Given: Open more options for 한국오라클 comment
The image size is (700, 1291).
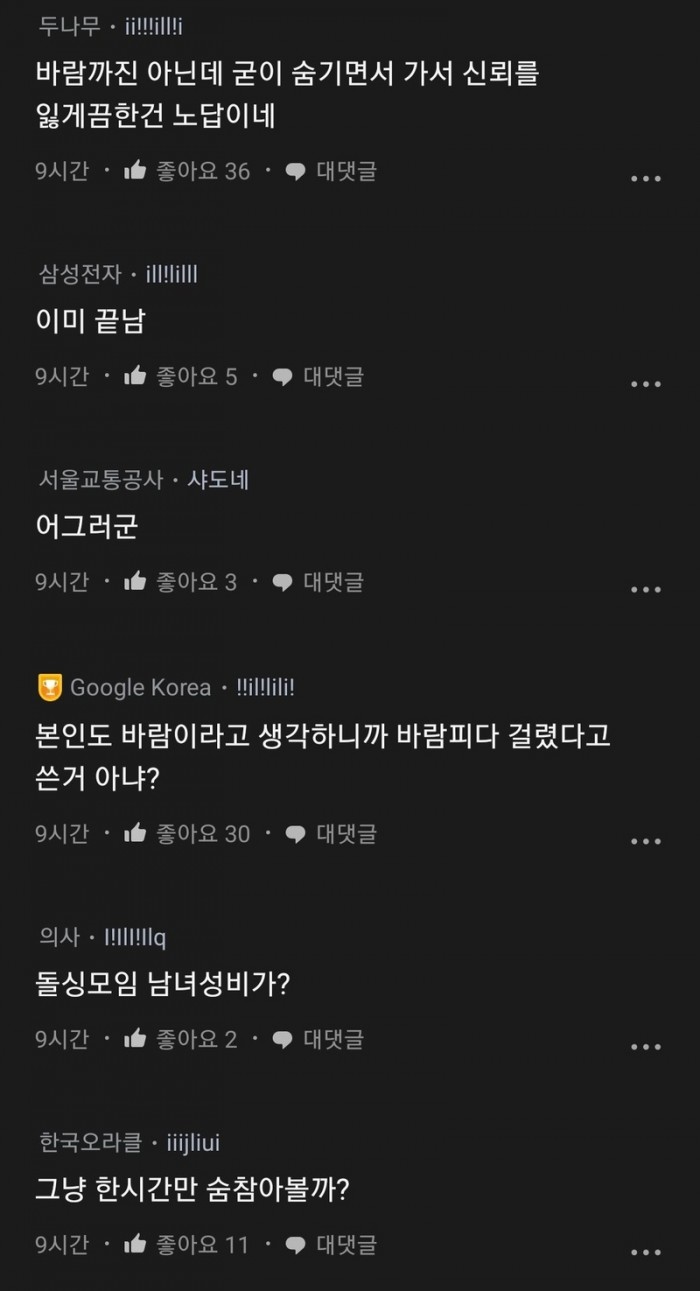Looking at the screenshot, I should click(646, 1252).
